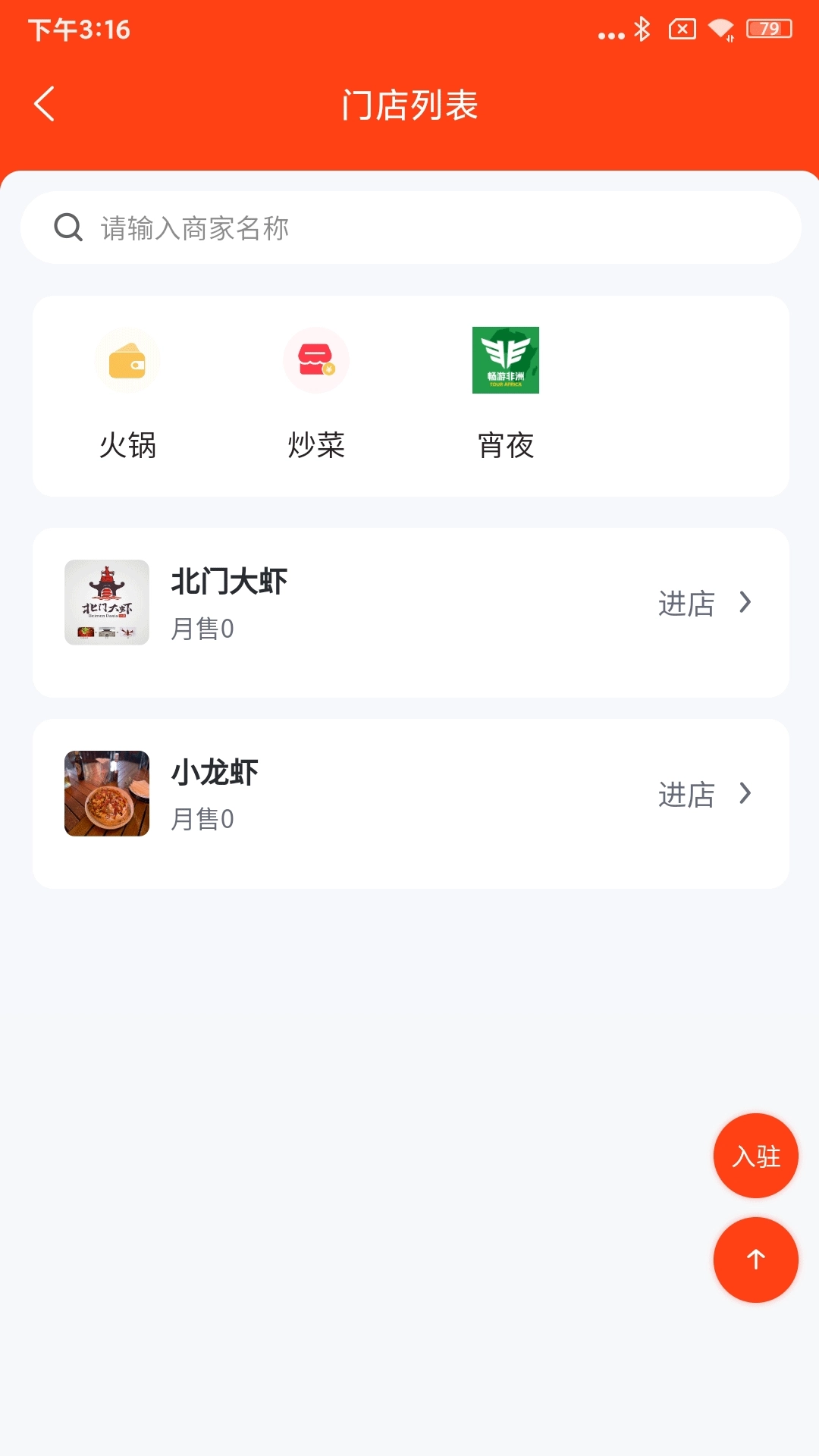Open details via the right chevron next to 进店
Viewport: 819px width, 1456px height.
click(x=746, y=603)
